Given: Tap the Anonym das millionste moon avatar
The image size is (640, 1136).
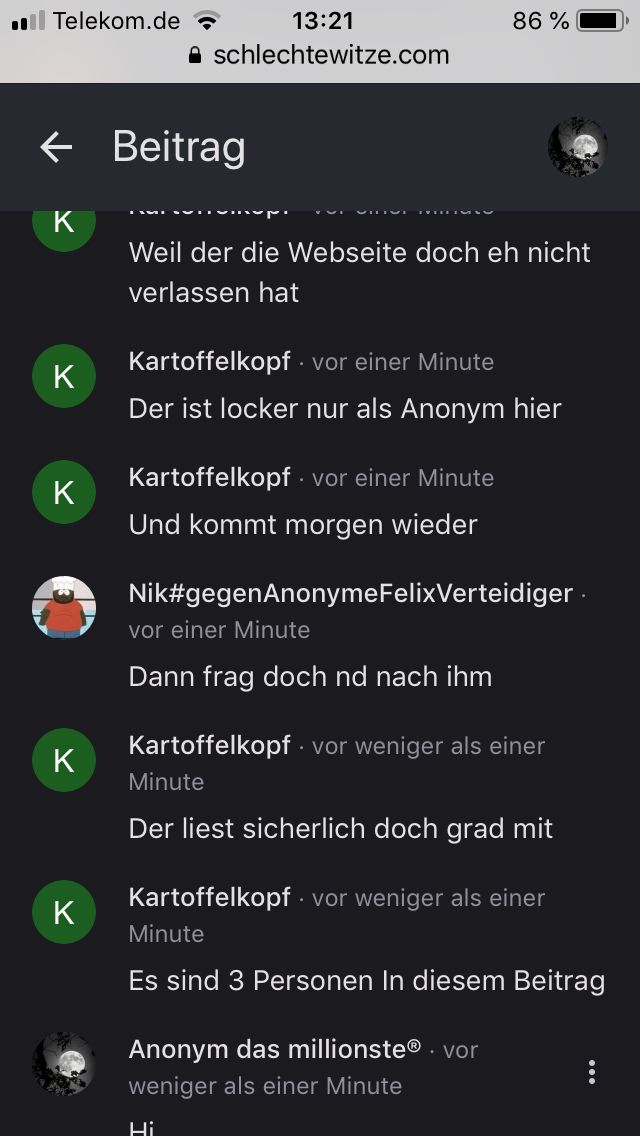Looking at the screenshot, I should pyautogui.click(x=64, y=1064).
